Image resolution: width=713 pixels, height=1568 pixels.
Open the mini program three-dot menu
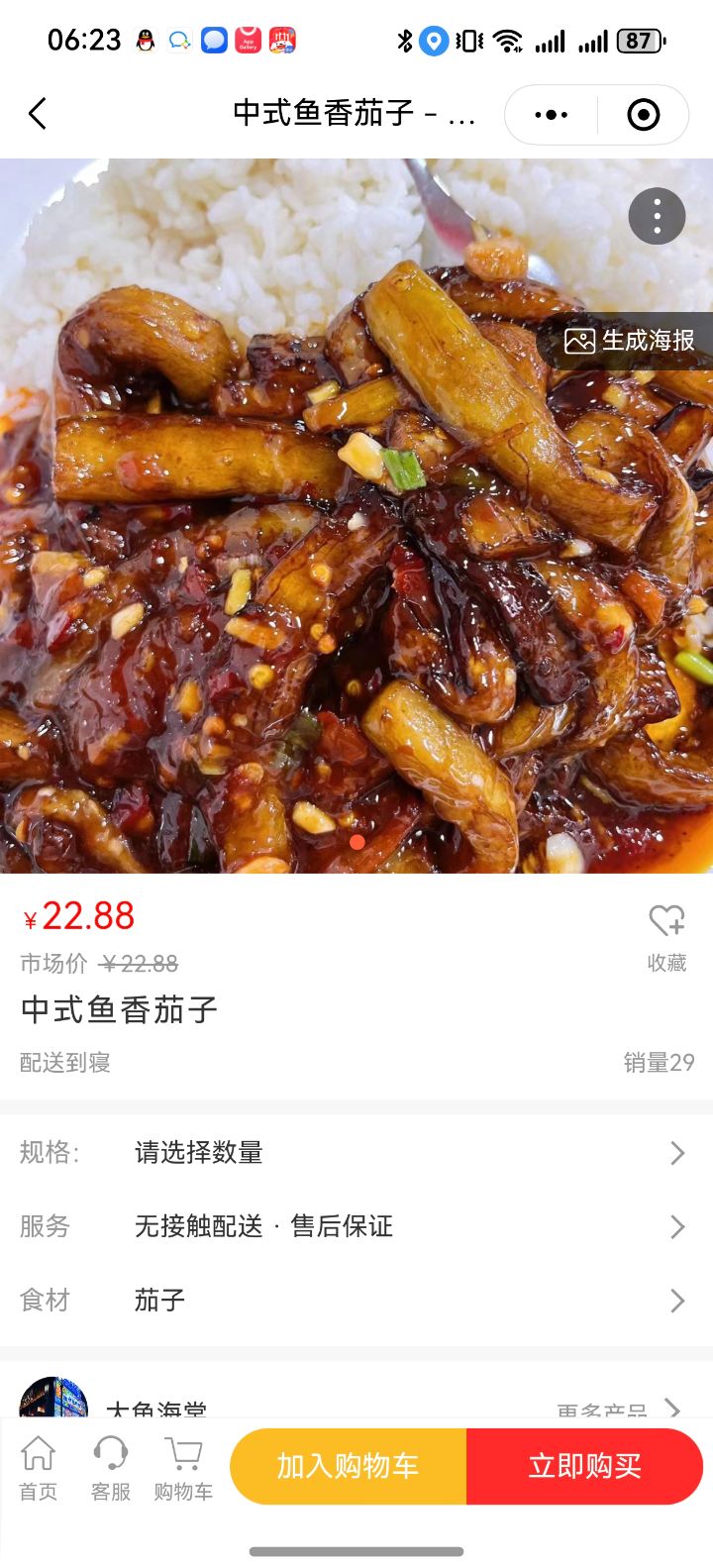(x=551, y=115)
